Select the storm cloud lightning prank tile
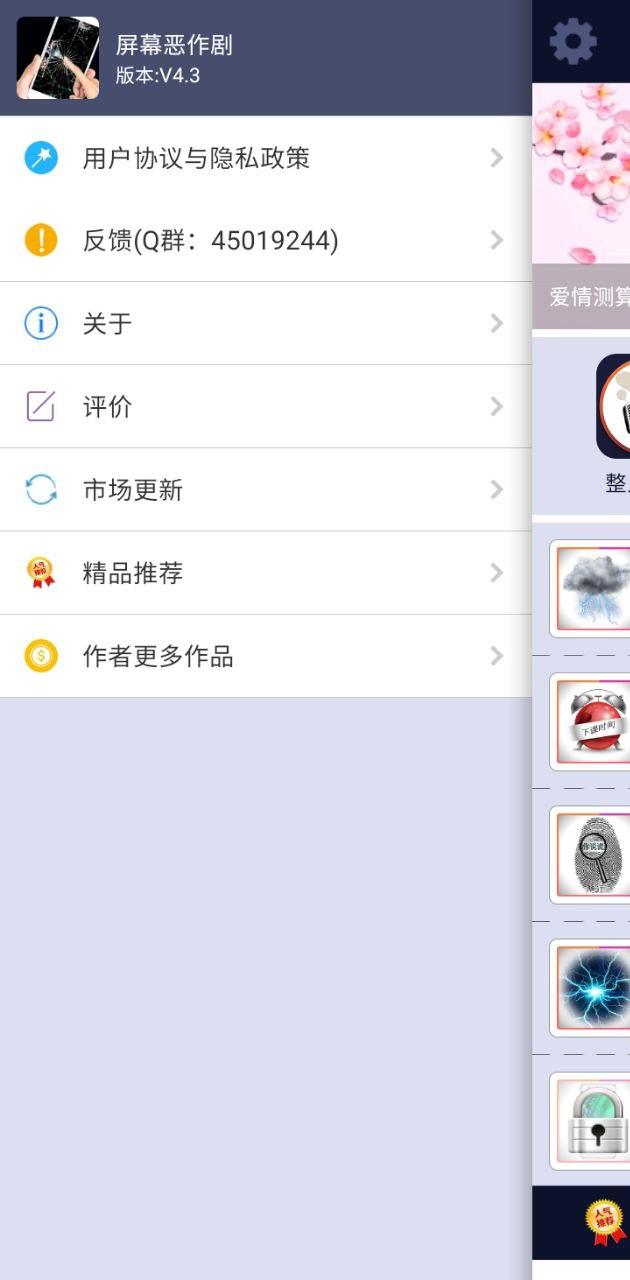 (x=593, y=588)
